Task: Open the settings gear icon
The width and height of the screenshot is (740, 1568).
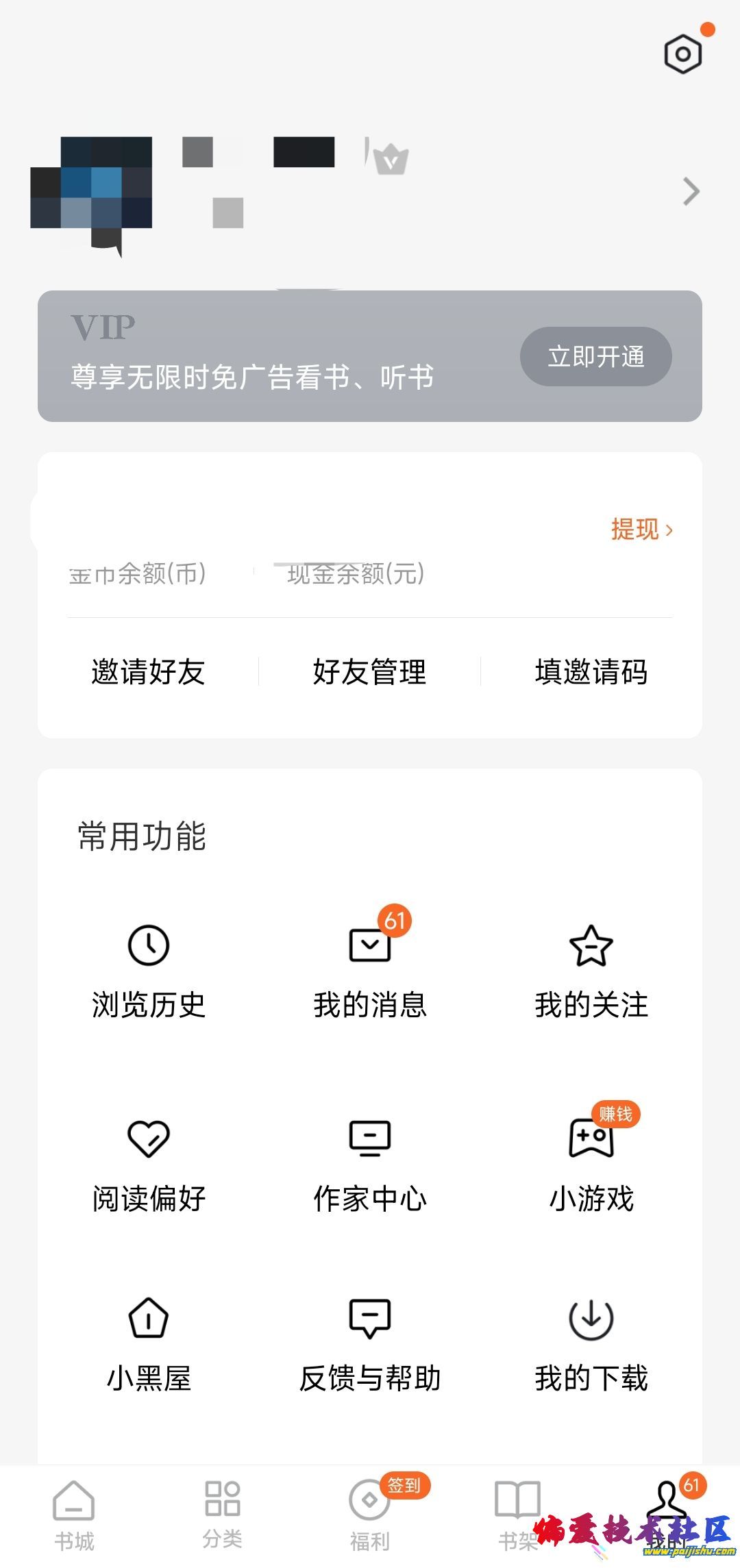Action: (683, 53)
